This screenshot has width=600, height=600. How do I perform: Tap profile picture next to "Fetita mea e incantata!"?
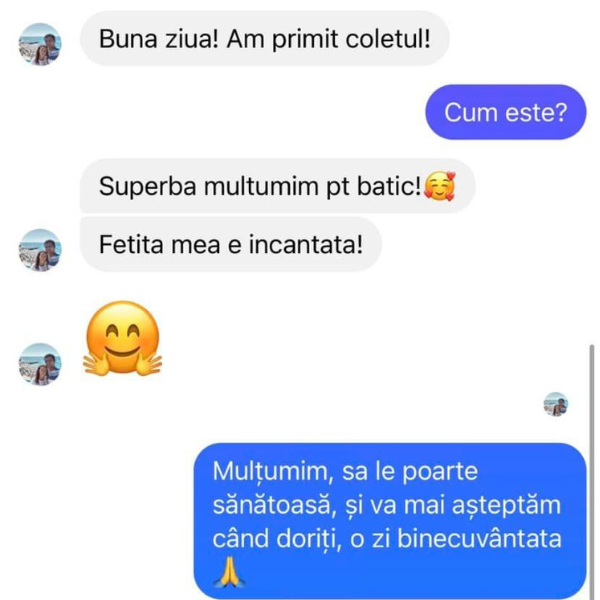pyautogui.click(x=40, y=249)
